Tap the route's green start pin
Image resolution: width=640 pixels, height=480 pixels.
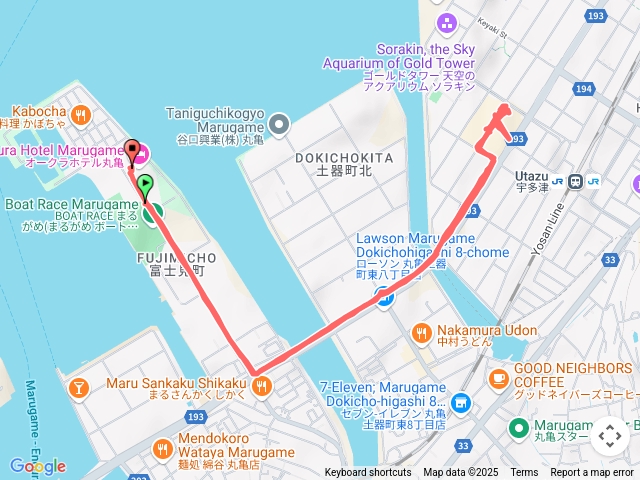point(146,185)
